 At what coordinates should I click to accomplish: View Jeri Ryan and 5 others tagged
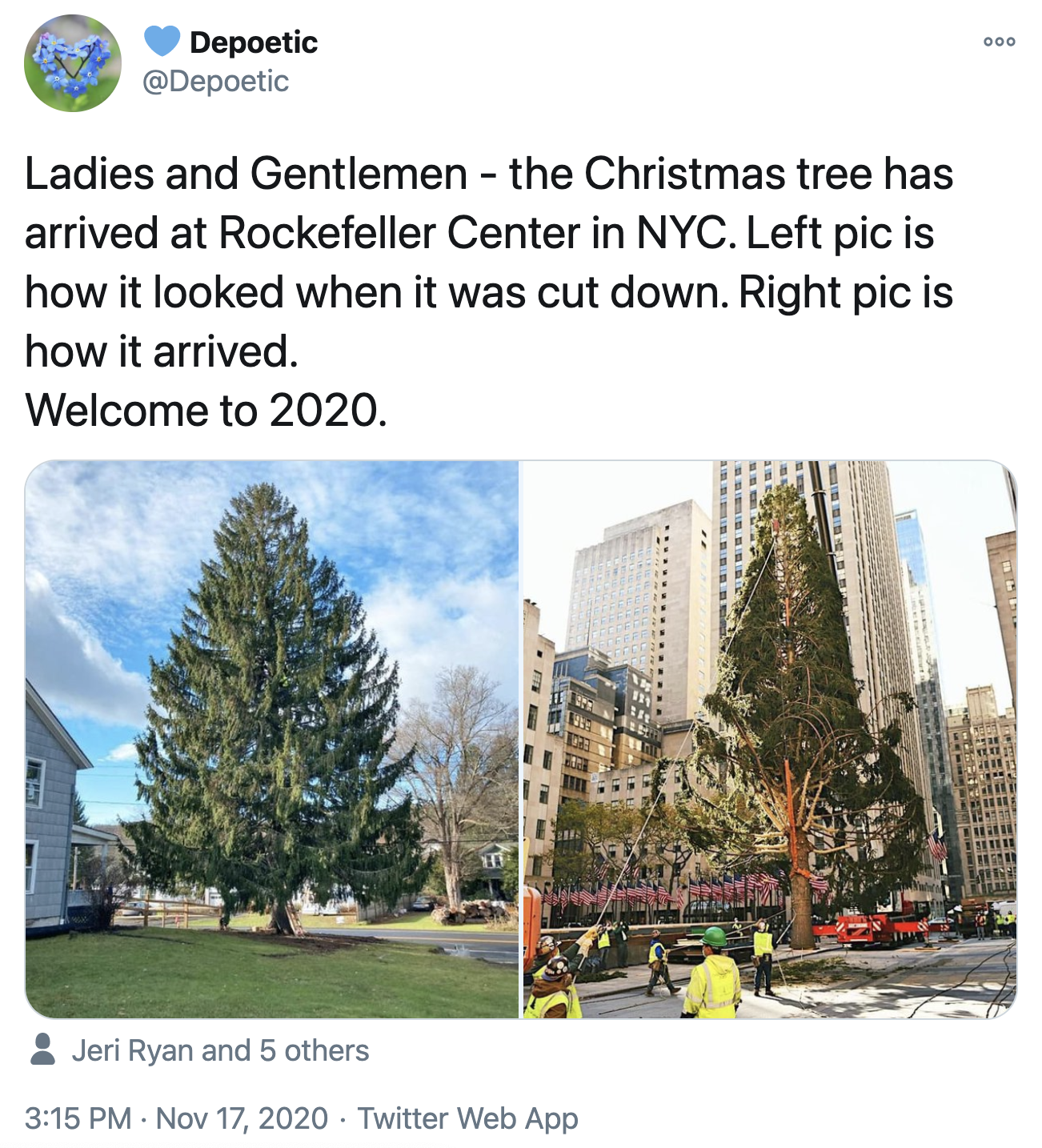219,1050
